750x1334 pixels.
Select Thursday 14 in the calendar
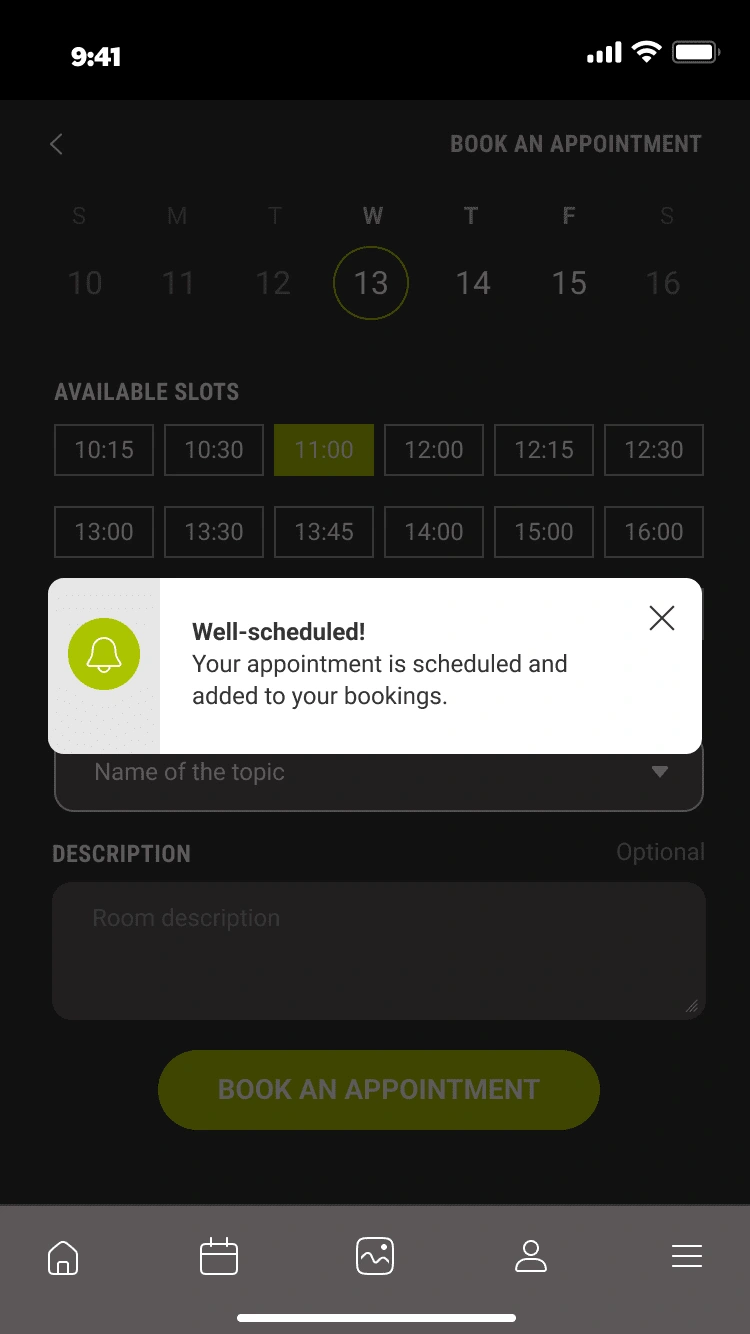click(472, 283)
